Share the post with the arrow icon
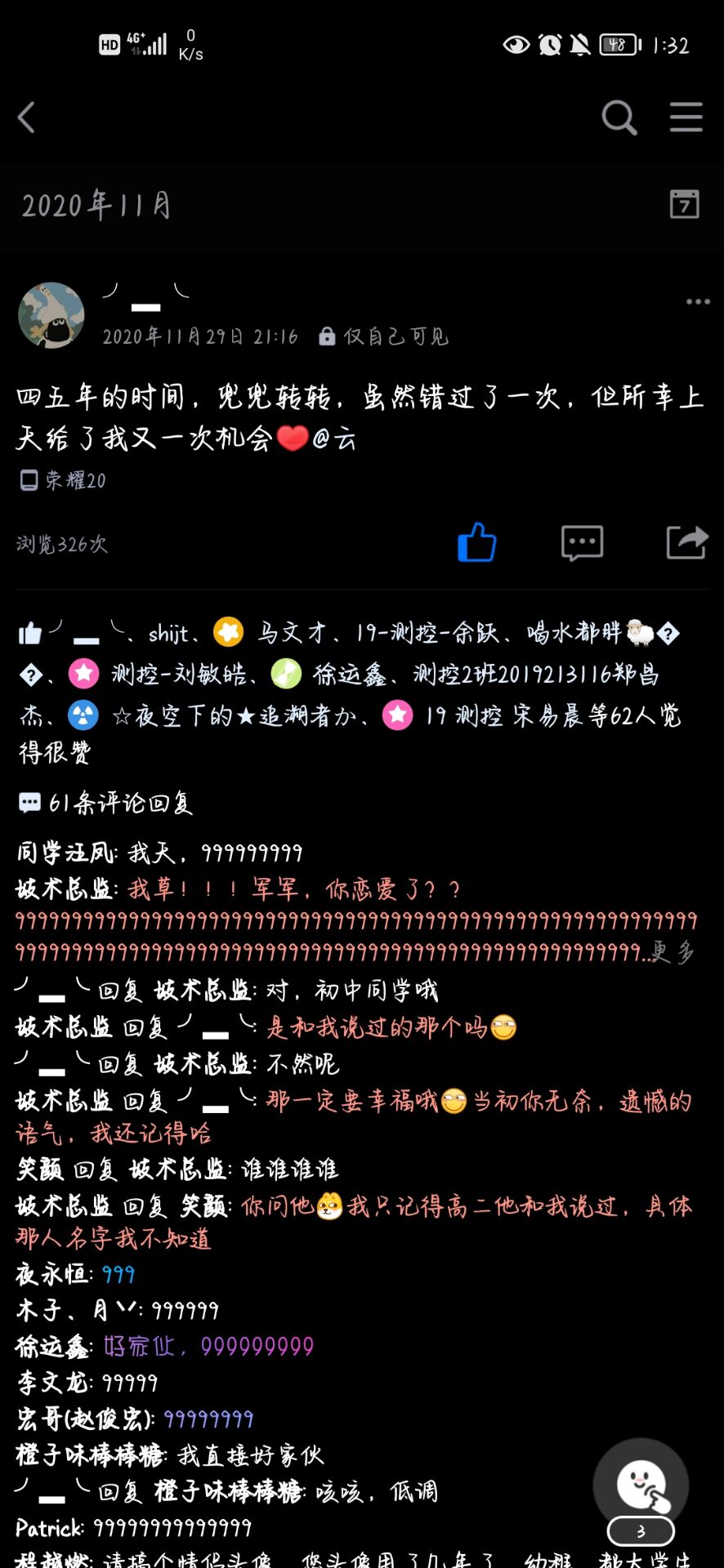This screenshot has height=1568, width=724. point(686,542)
